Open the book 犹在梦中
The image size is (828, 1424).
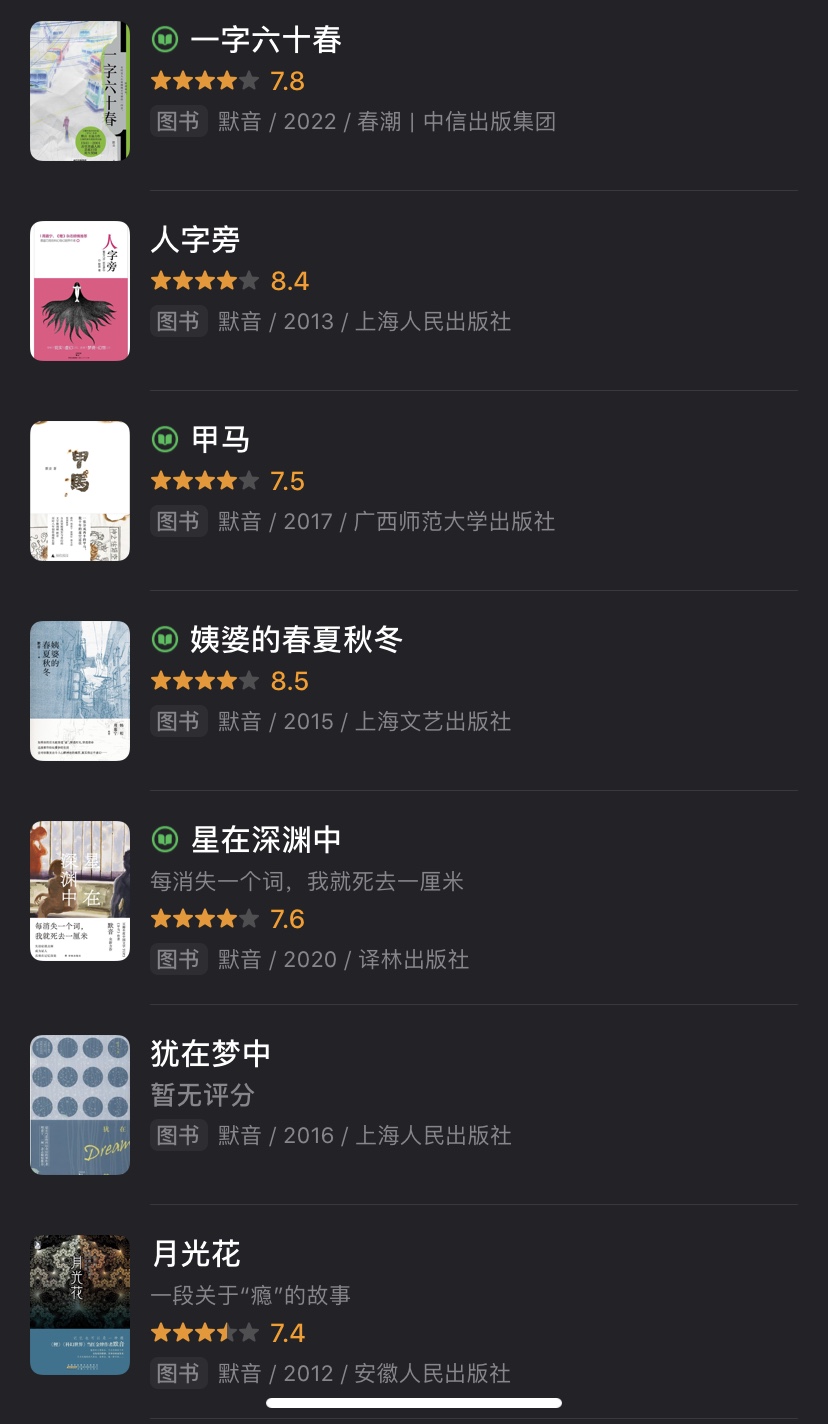[x=211, y=1054]
